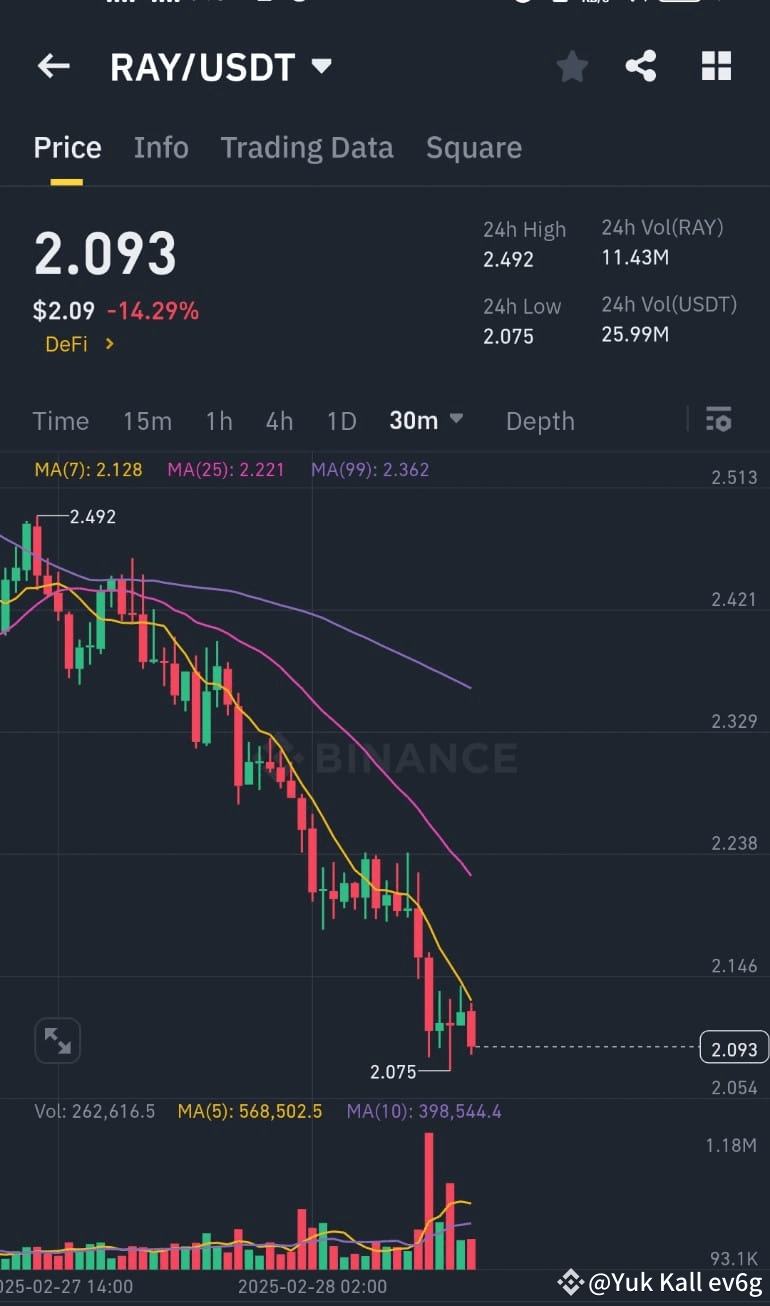Image resolution: width=770 pixels, height=1306 pixels.
Task: Tap the favorite star for RAY/USDT
Action: [572, 66]
